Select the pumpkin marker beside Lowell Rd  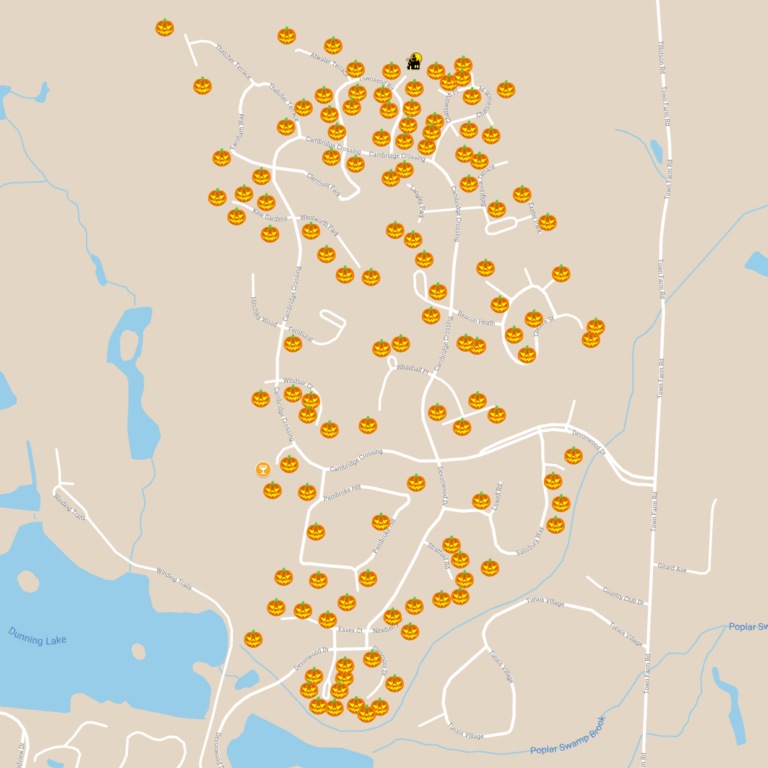(x=481, y=500)
